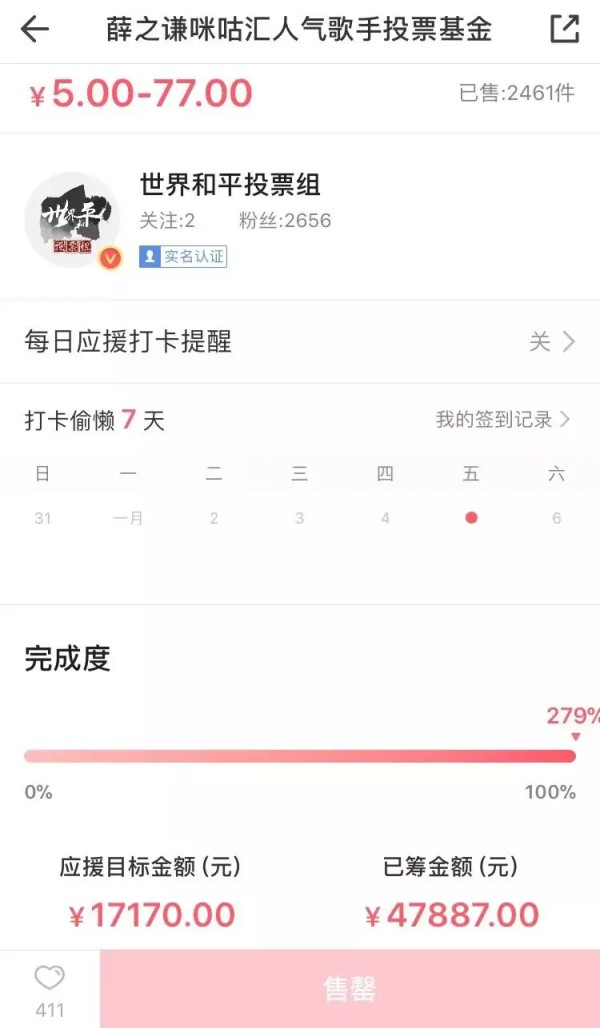This screenshot has width=600, height=1028.
Task: Share this fundraiser page
Action: (x=564, y=30)
